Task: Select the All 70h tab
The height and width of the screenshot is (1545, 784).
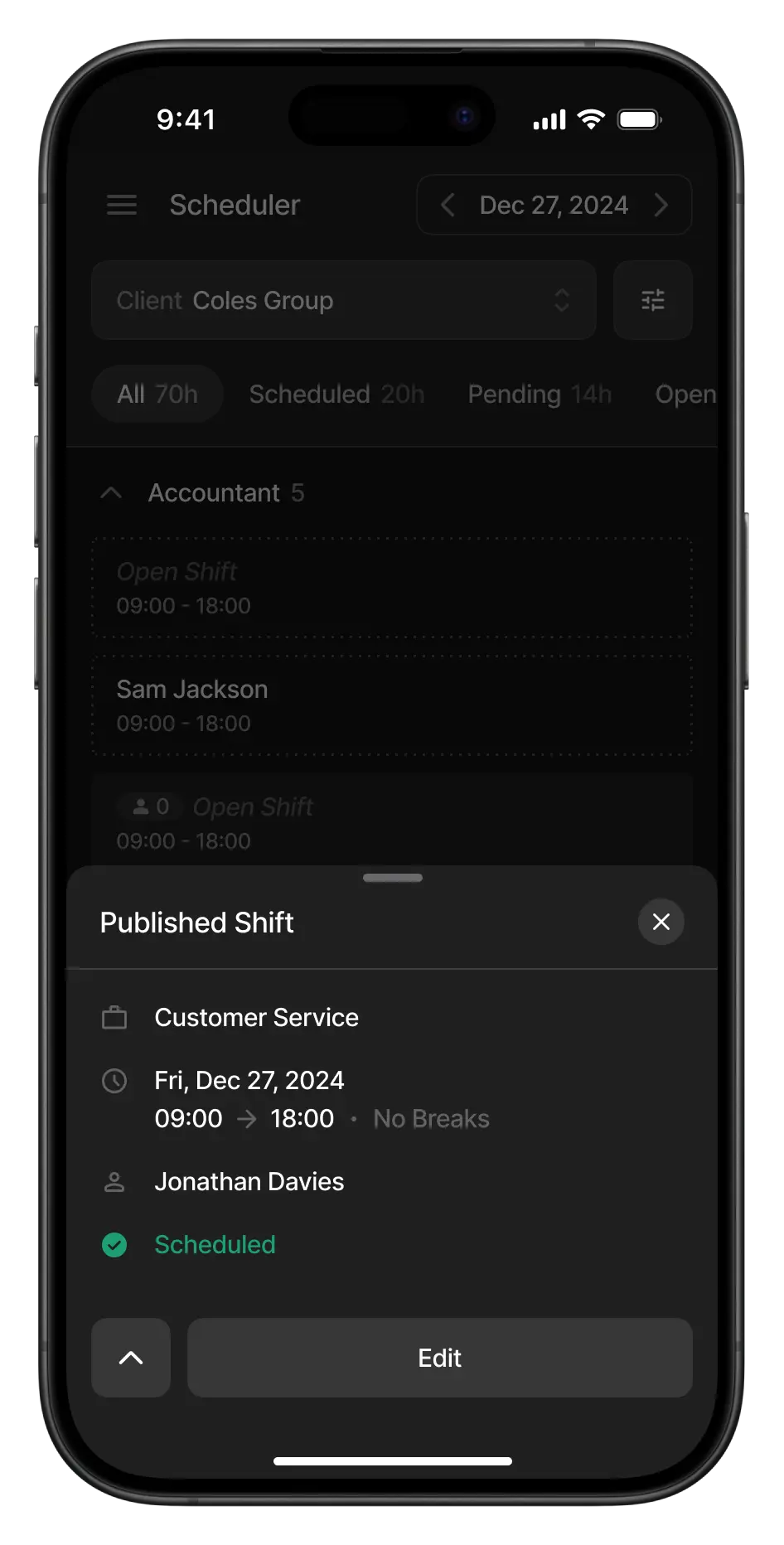Action: pos(157,394)
